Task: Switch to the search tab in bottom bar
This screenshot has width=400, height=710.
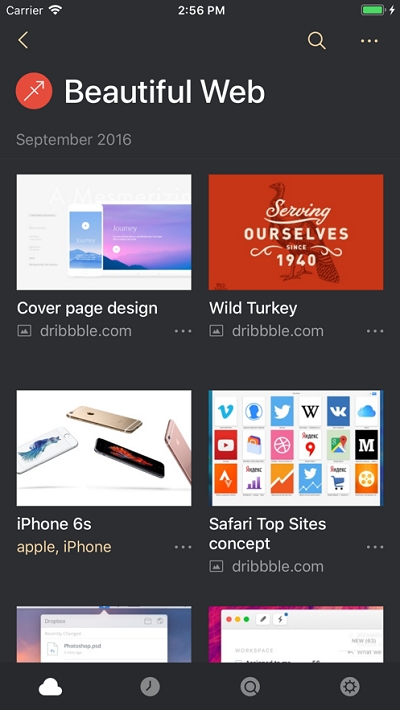Action: click(250, 687)
